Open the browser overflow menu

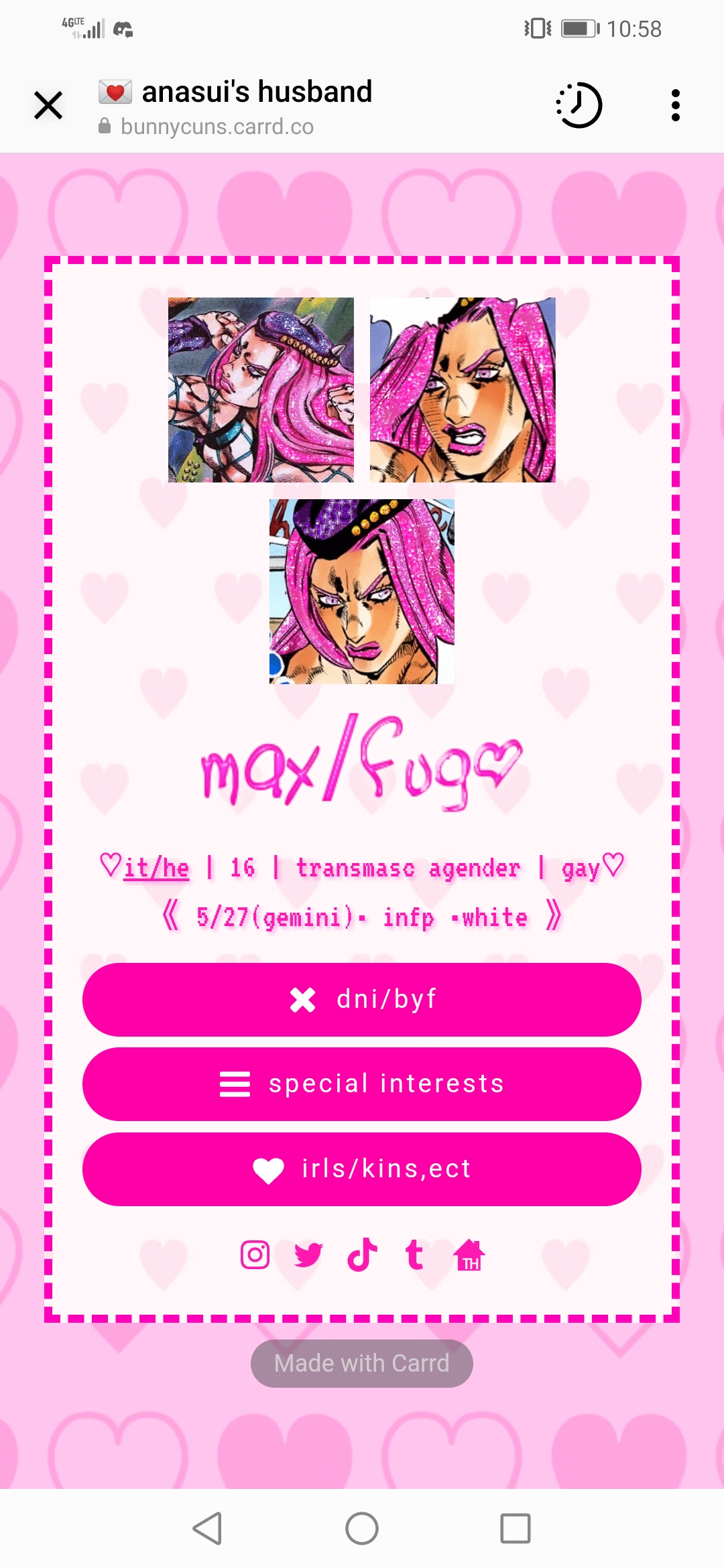pyautogui.click(x=675, y=105)
